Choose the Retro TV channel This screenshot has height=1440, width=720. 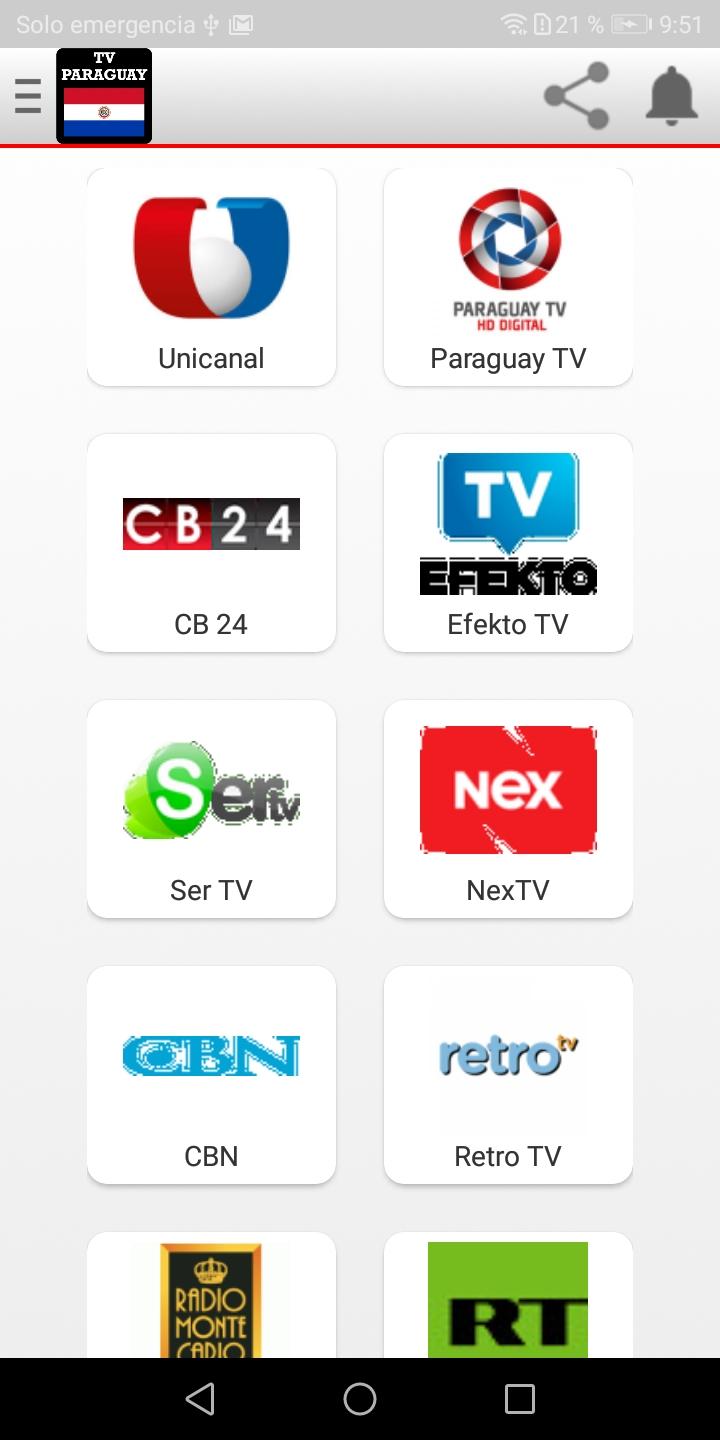pyautogui.click(x=508, y=1075)
